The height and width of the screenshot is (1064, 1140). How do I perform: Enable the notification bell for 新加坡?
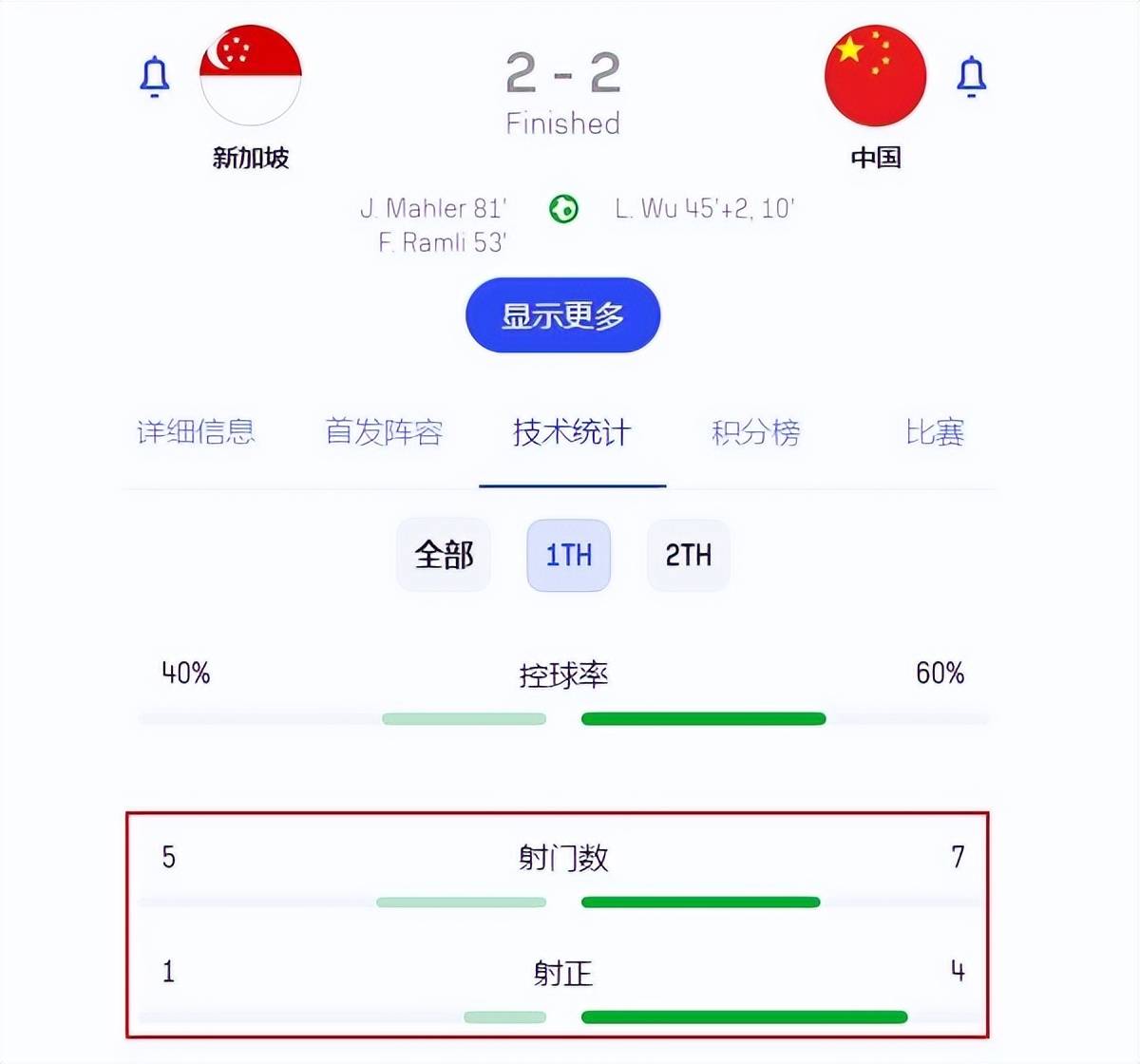154,77
